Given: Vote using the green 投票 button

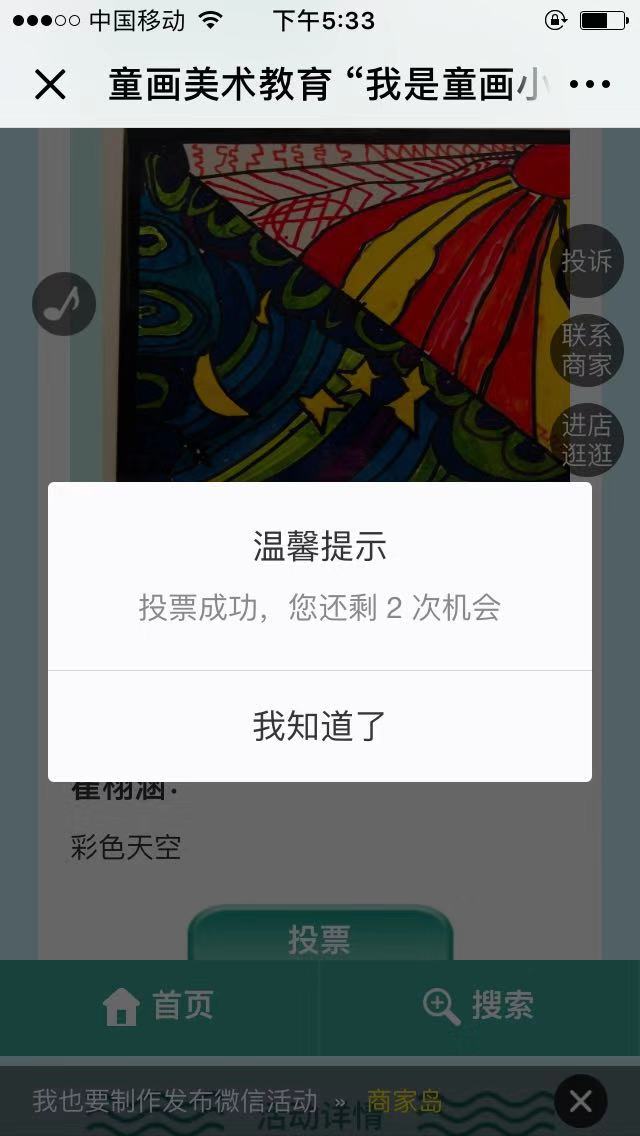Looking at the screenshot, I should pos(320,938).
